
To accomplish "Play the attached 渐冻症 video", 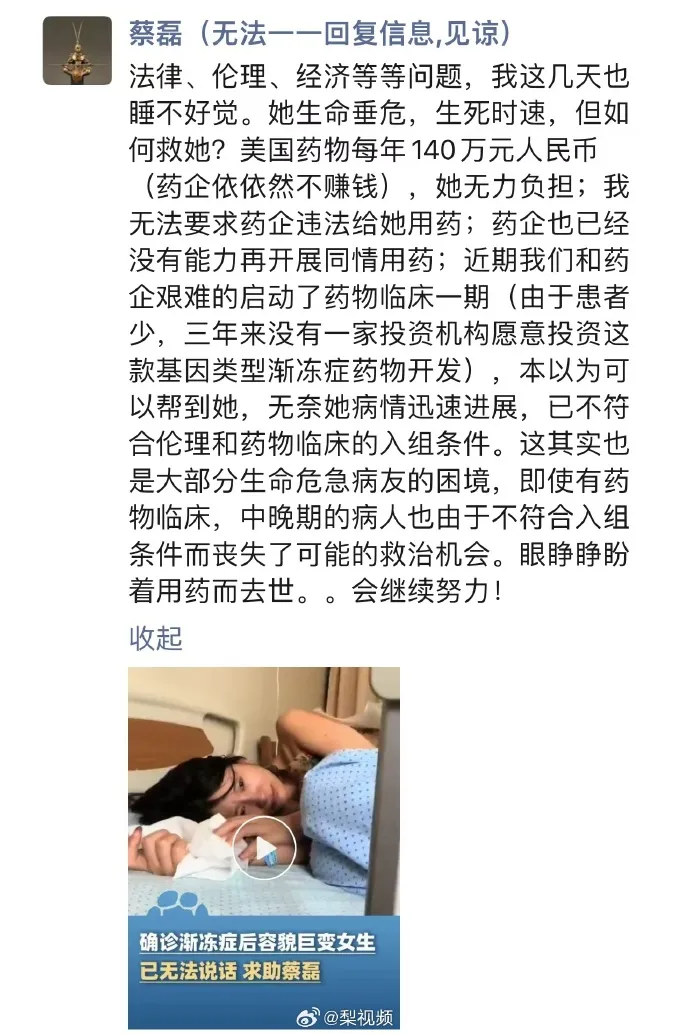I will pyautogui.click(x=264, y=849).
